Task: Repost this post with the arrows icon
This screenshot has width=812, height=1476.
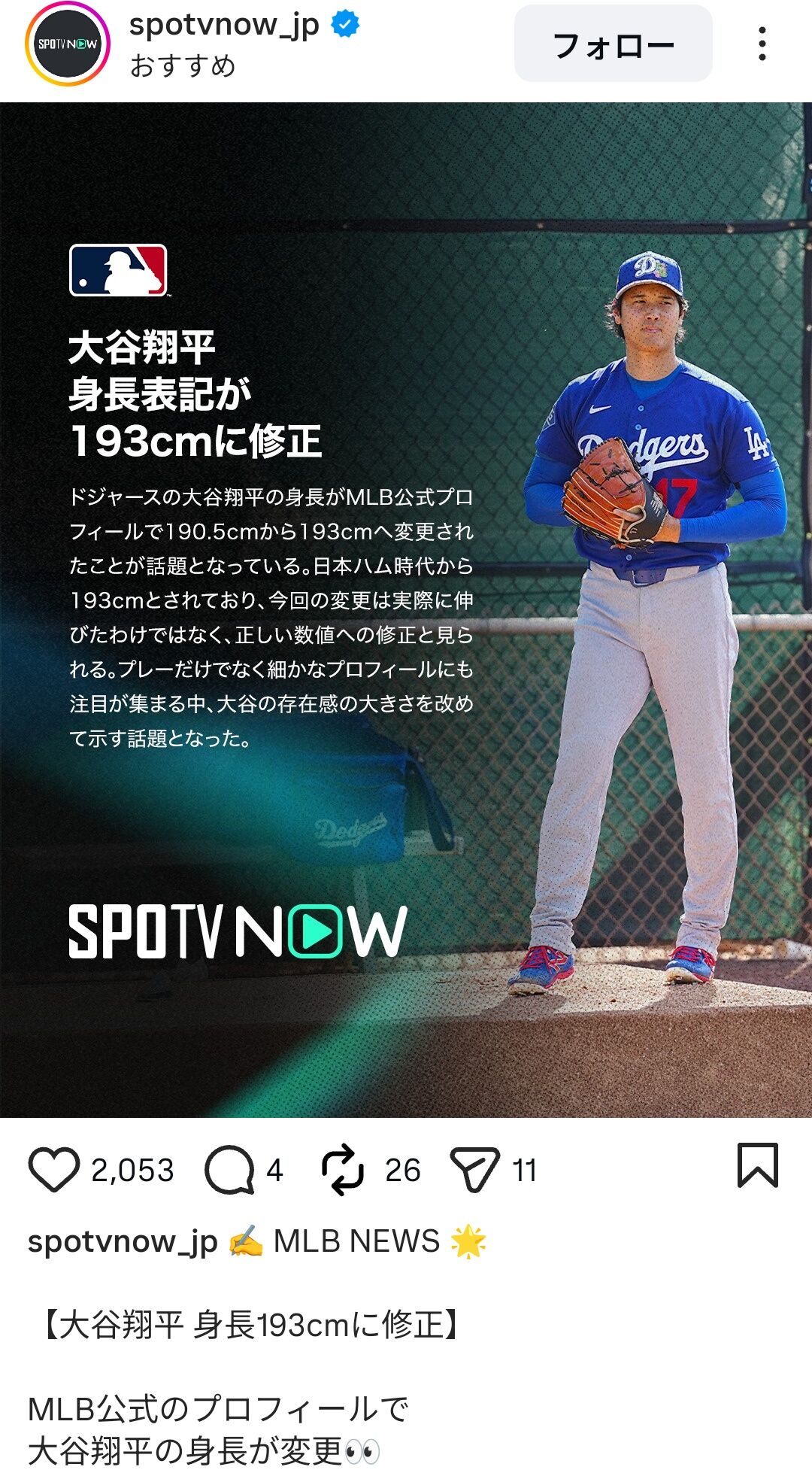Action: (343, 1170)
